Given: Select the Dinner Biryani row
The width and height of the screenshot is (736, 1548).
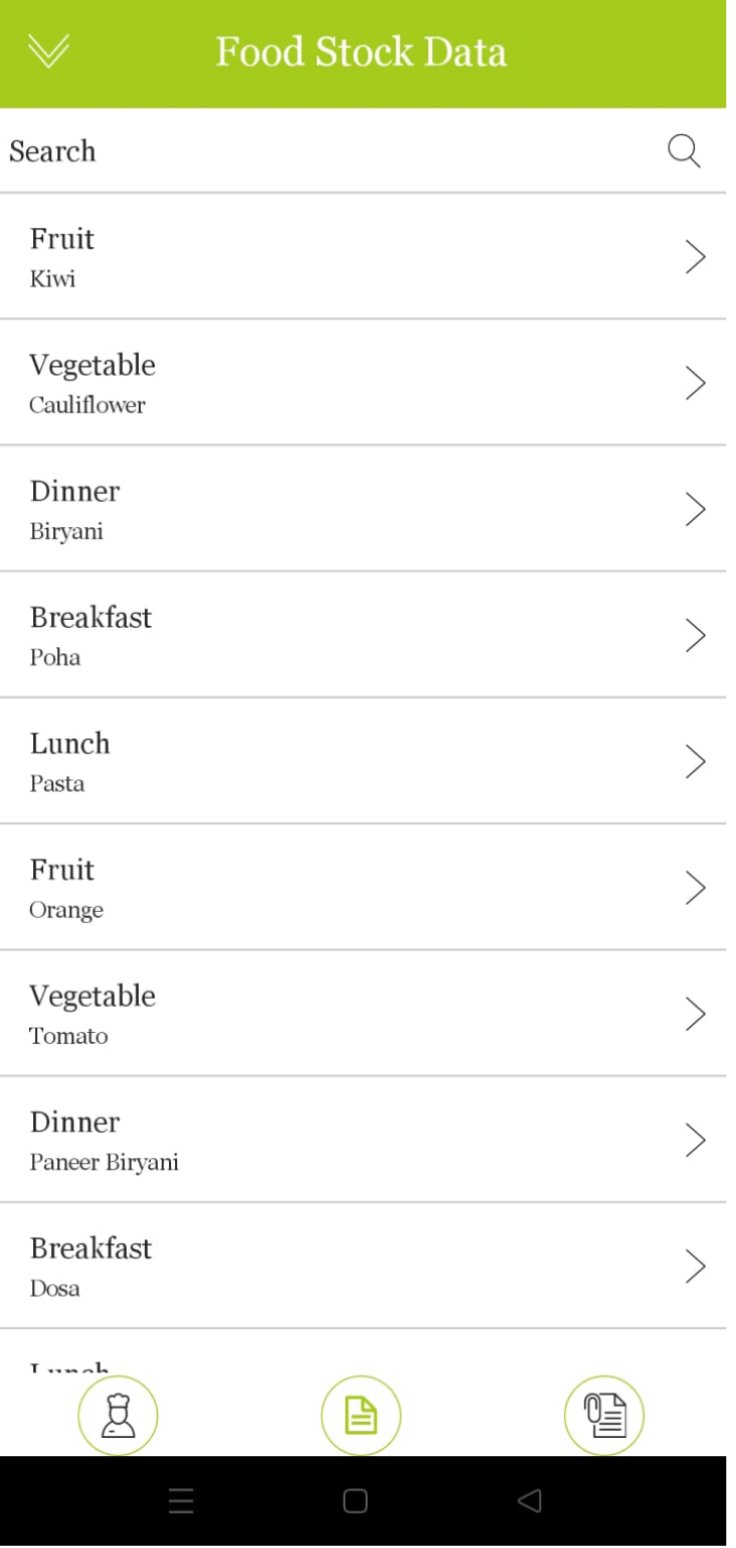Looking at the screenshot, I should pyautogui.click(x=363, y=509).
